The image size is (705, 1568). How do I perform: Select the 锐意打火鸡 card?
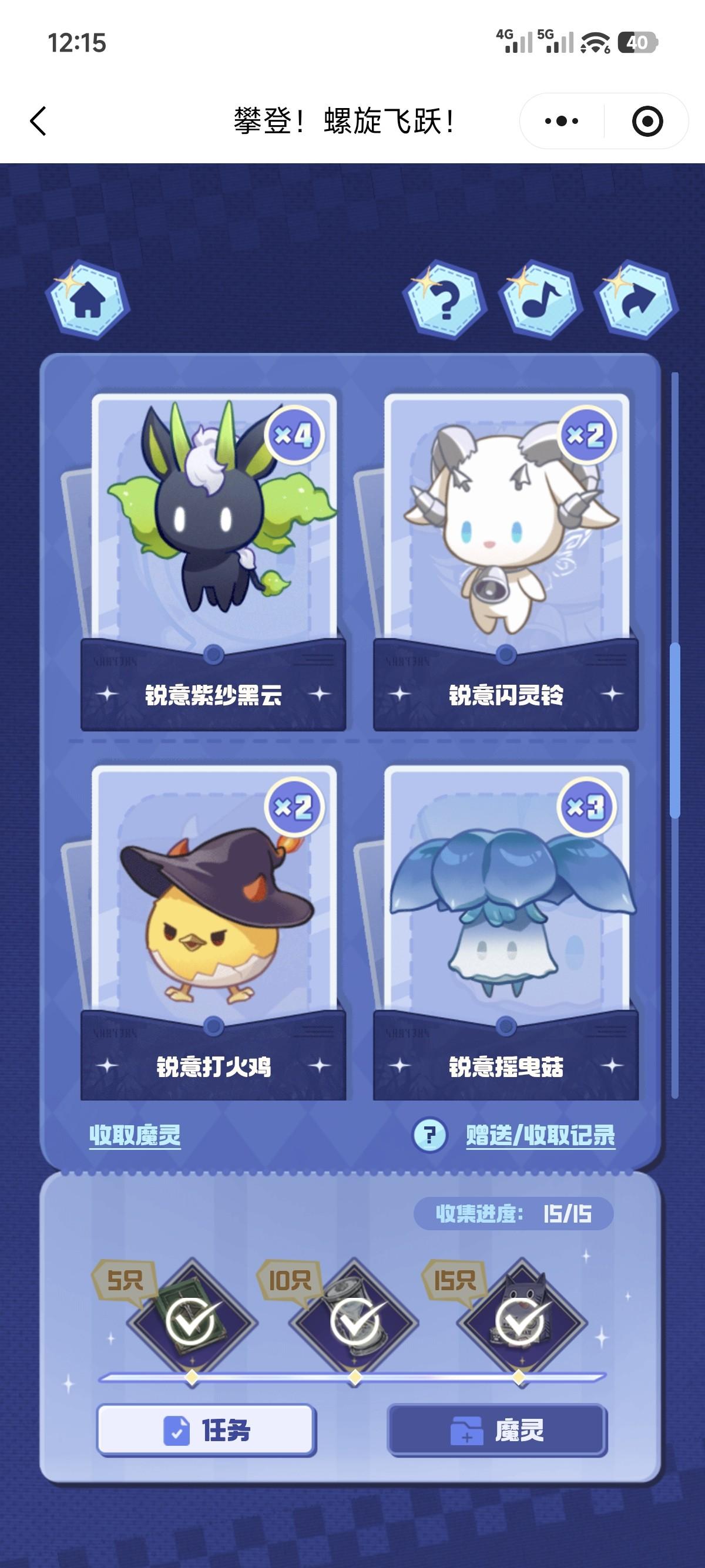213,931
